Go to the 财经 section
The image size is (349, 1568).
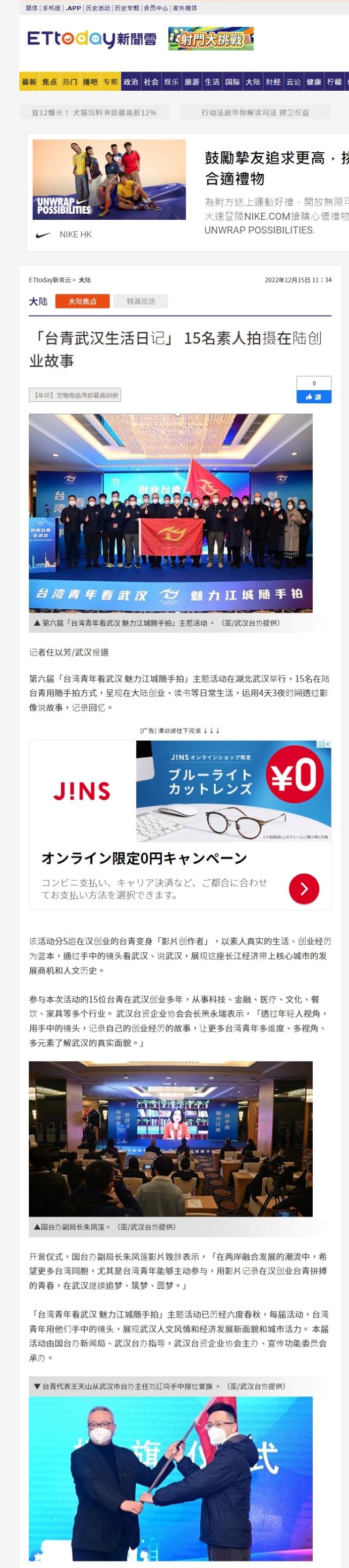[273, 82]
